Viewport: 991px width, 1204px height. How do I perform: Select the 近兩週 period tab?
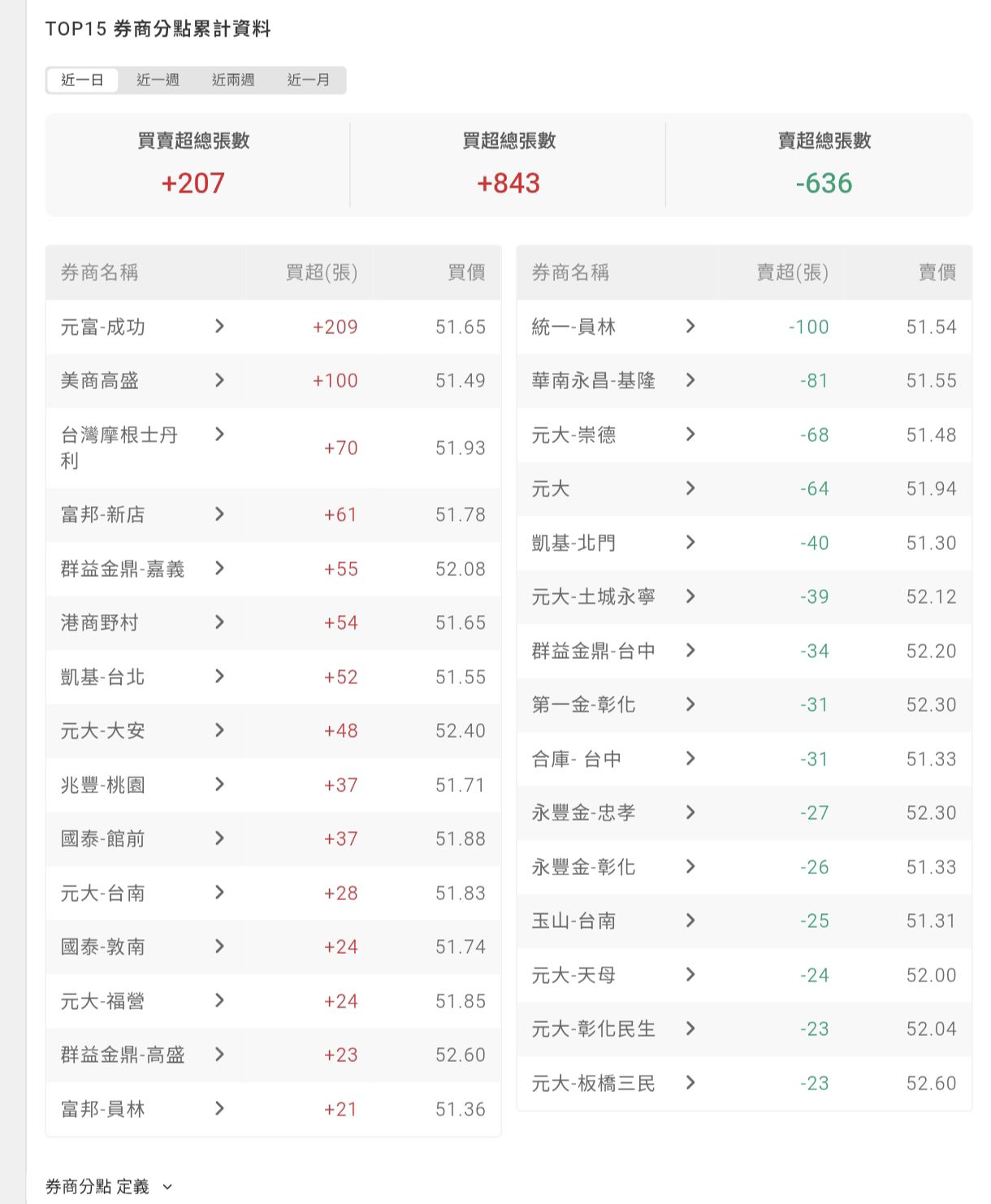tap(233, 80)
